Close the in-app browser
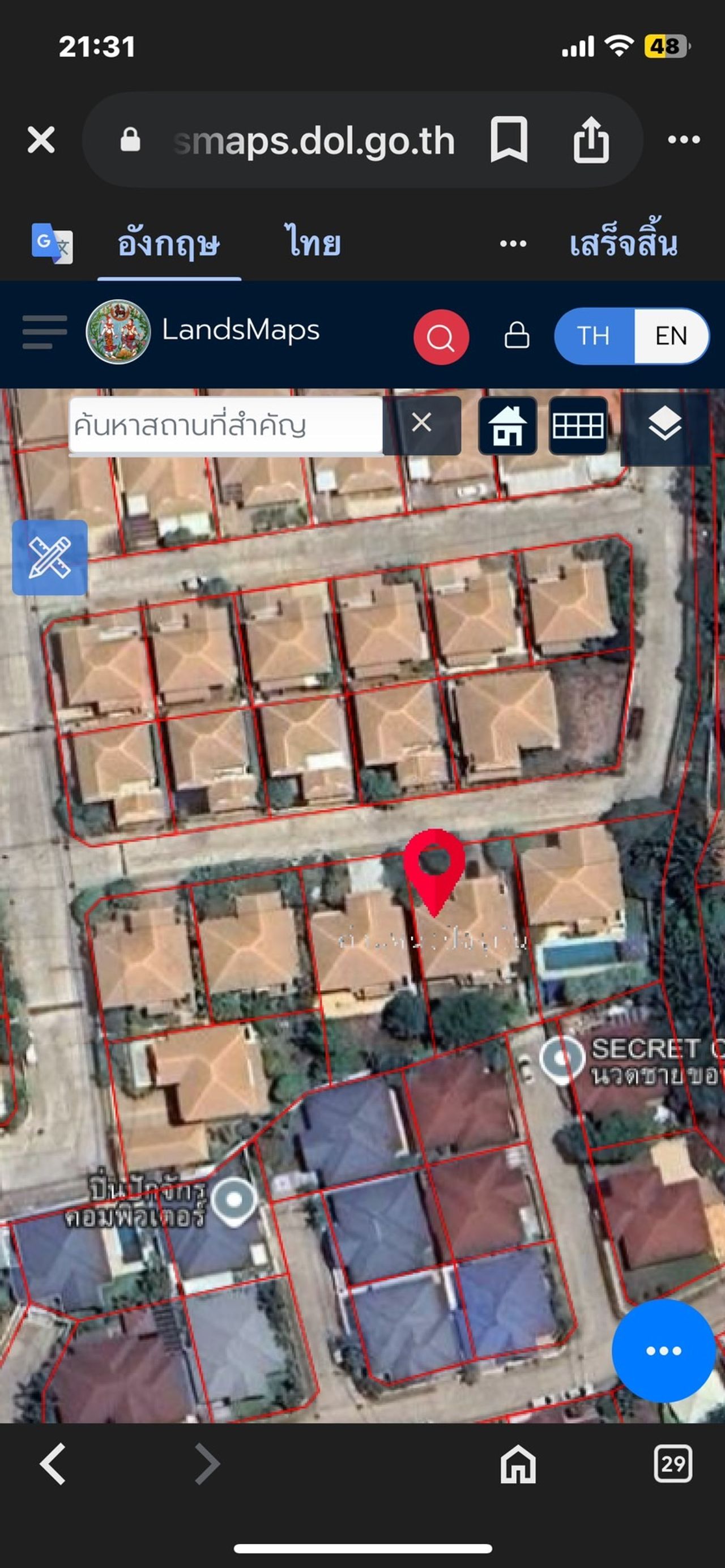This screenshot has width=725, height=1568. 41,139
